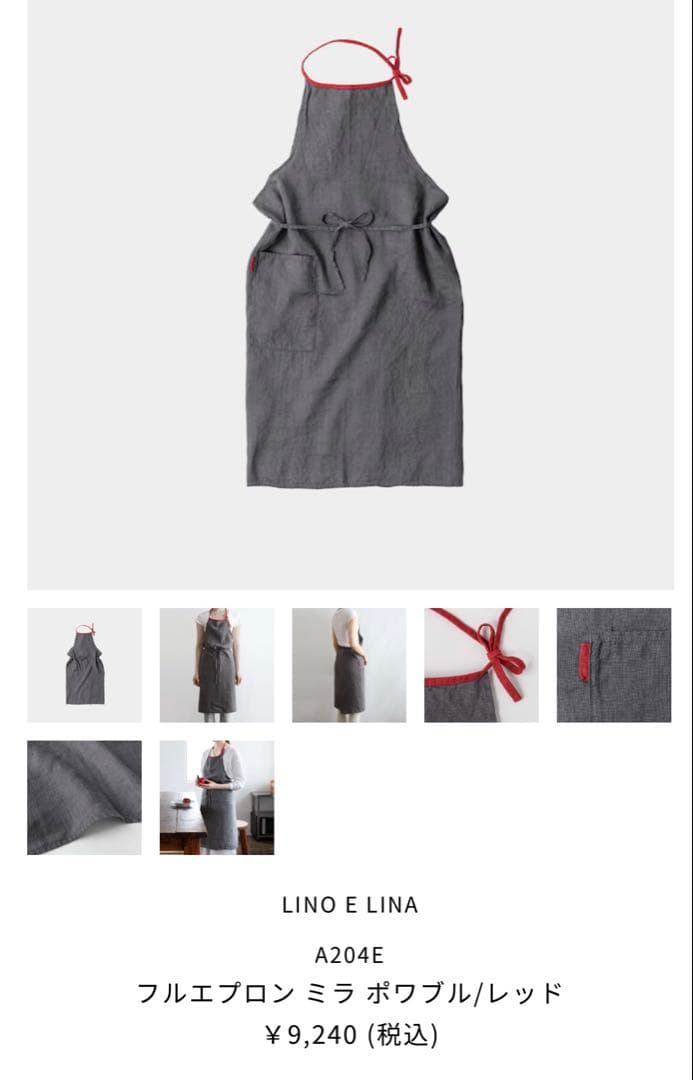Show the red neck tie close-up thumbnail
Viewport: 693px width, 1080px height.
(481, 665)
